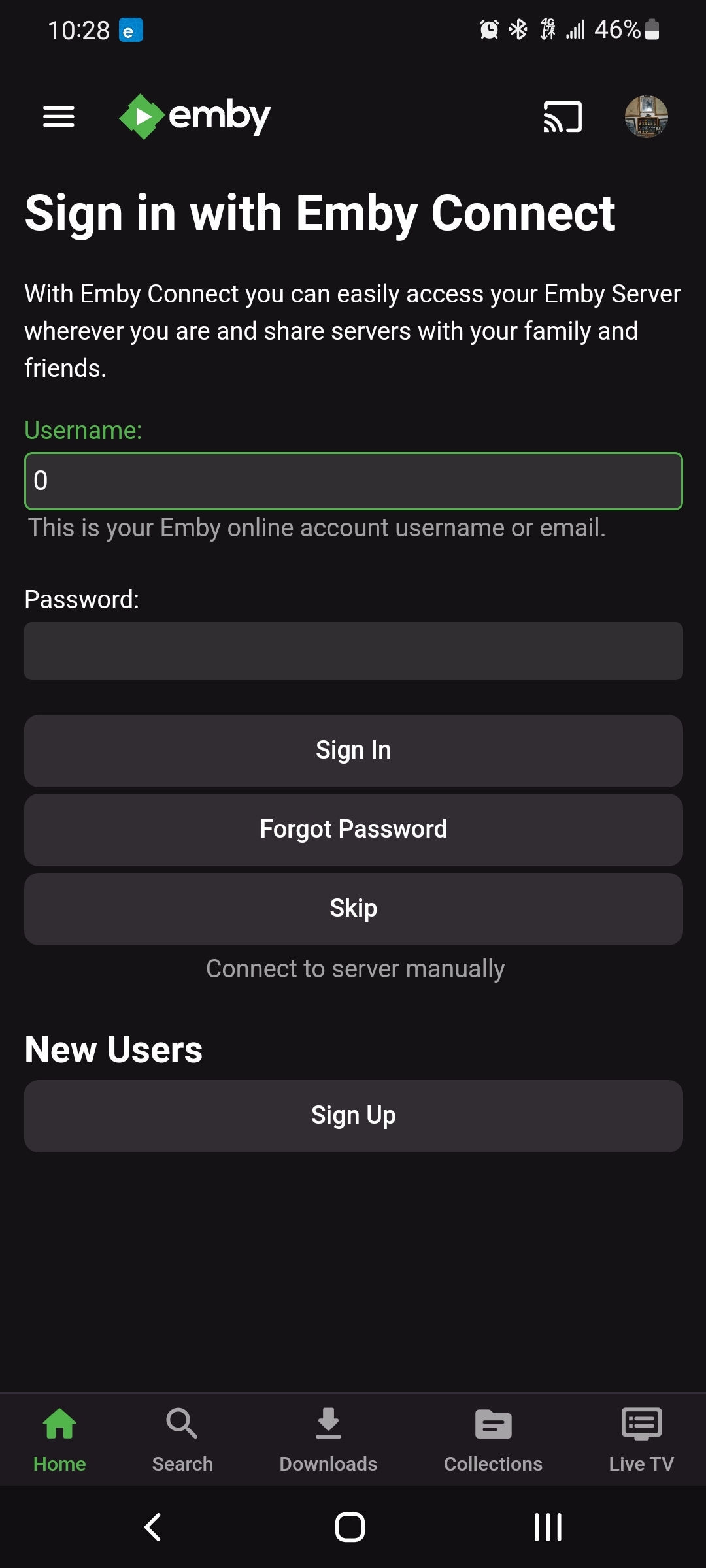Focus the Username text field

(353, 481)
